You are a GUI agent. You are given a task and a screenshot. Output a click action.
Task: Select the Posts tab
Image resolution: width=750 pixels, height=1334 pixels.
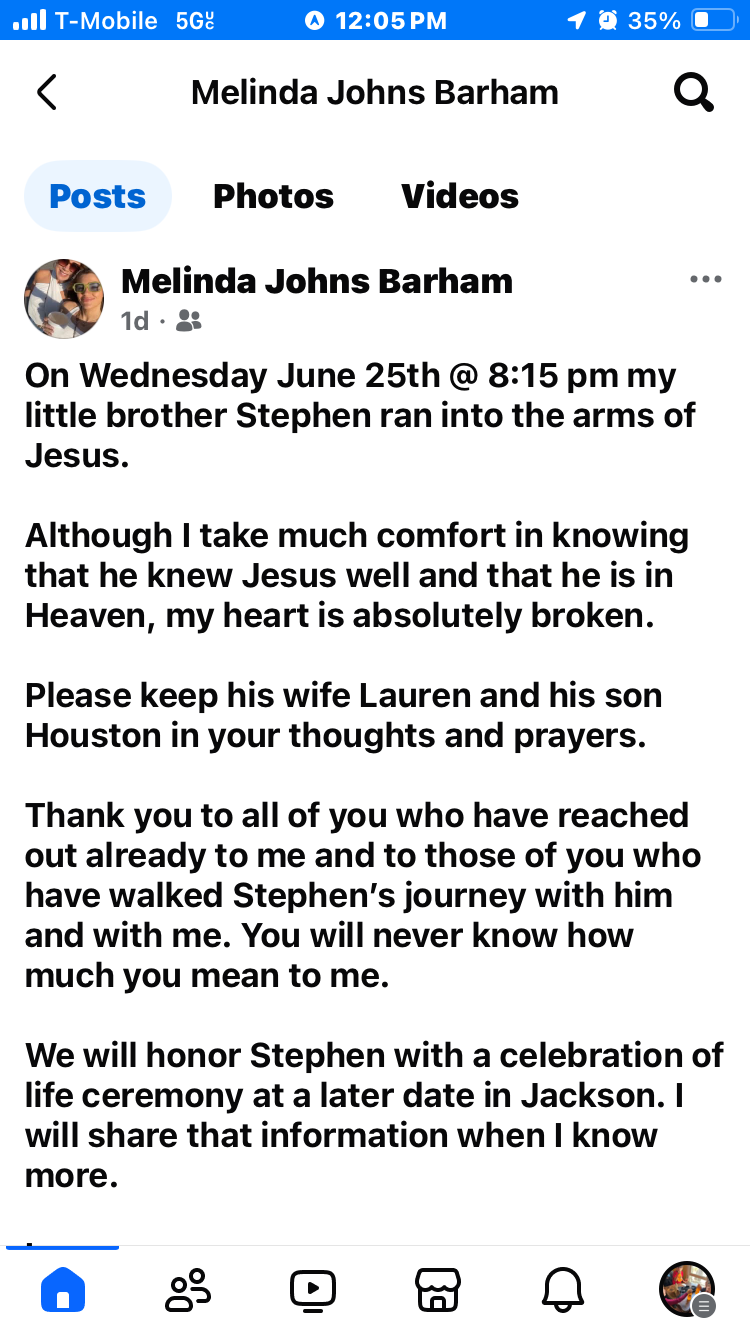point(97,196)
